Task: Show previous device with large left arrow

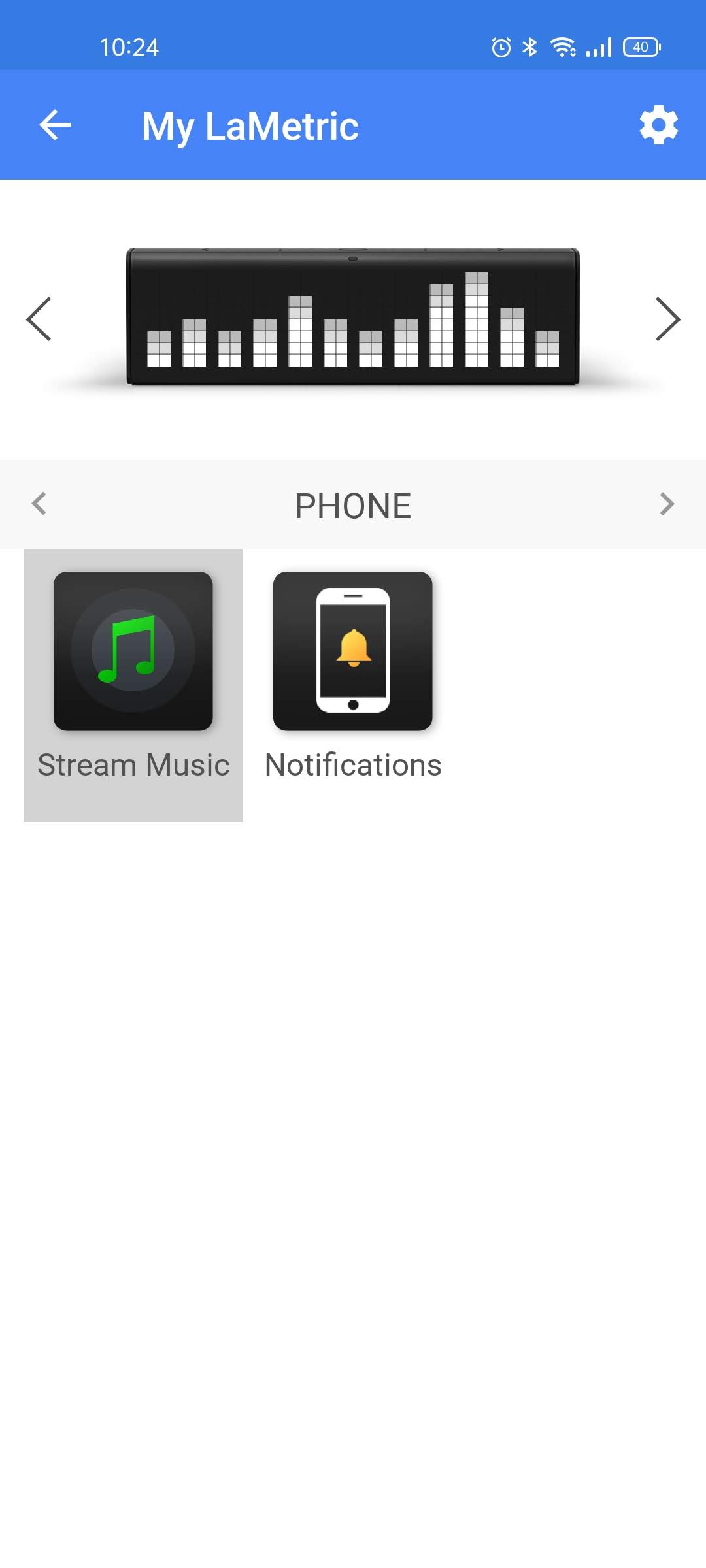Action: click(39, 319)
